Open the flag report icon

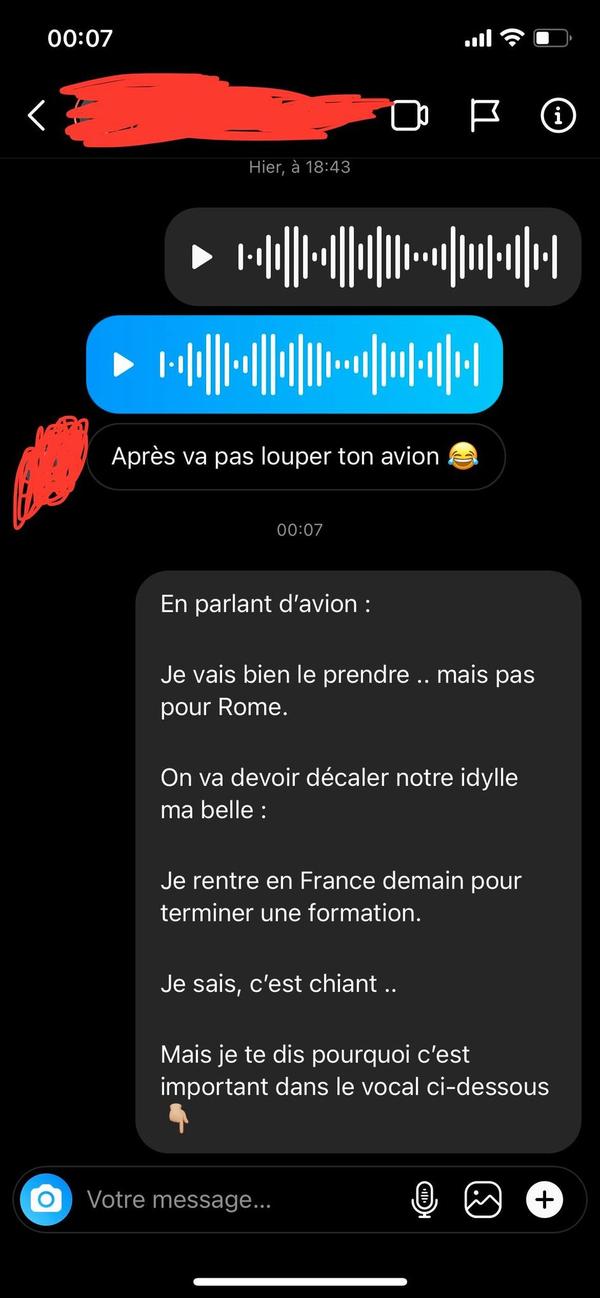[485, 116]
